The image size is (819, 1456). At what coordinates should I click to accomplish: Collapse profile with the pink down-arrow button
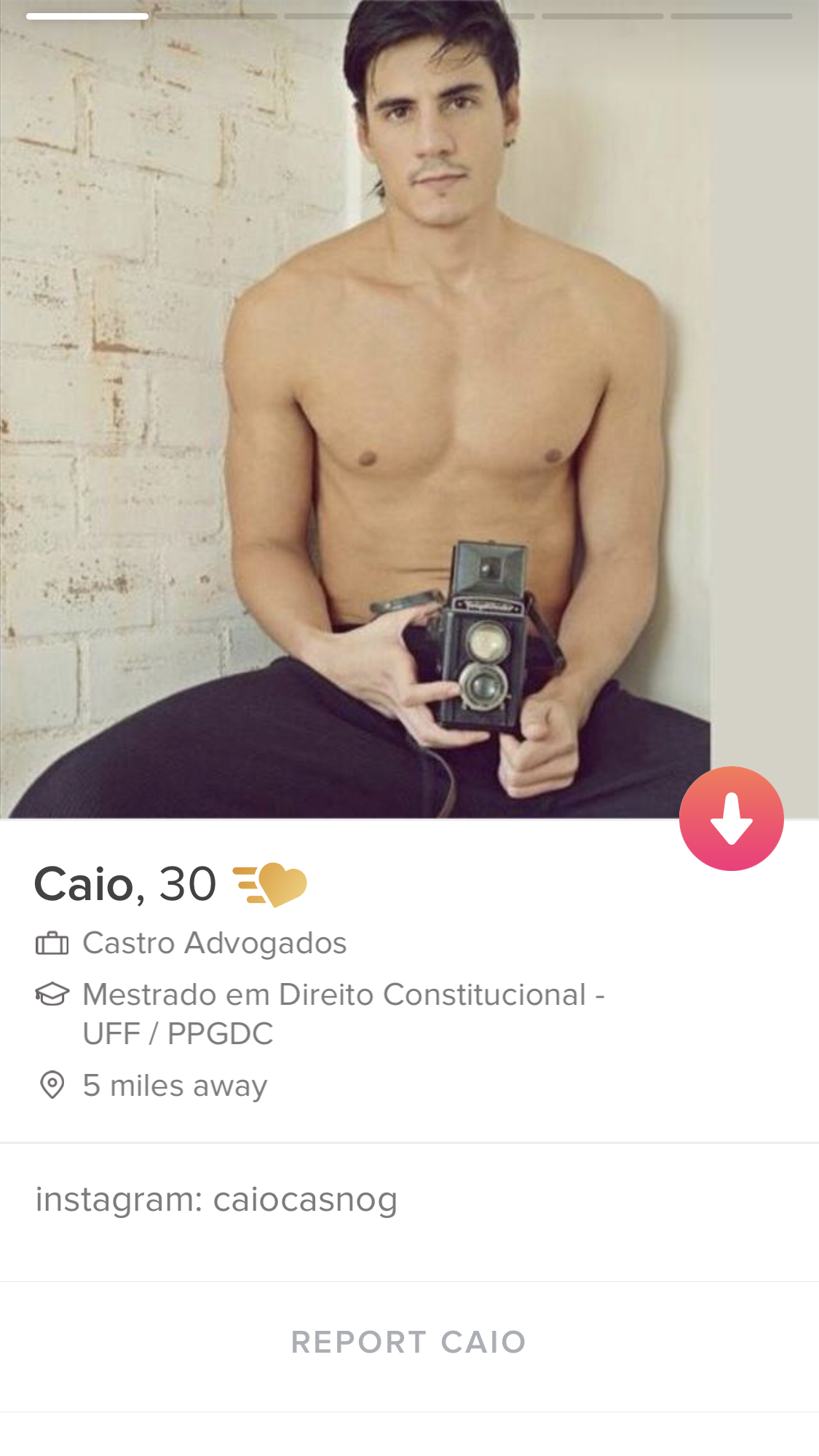click(x=731, y=818)
